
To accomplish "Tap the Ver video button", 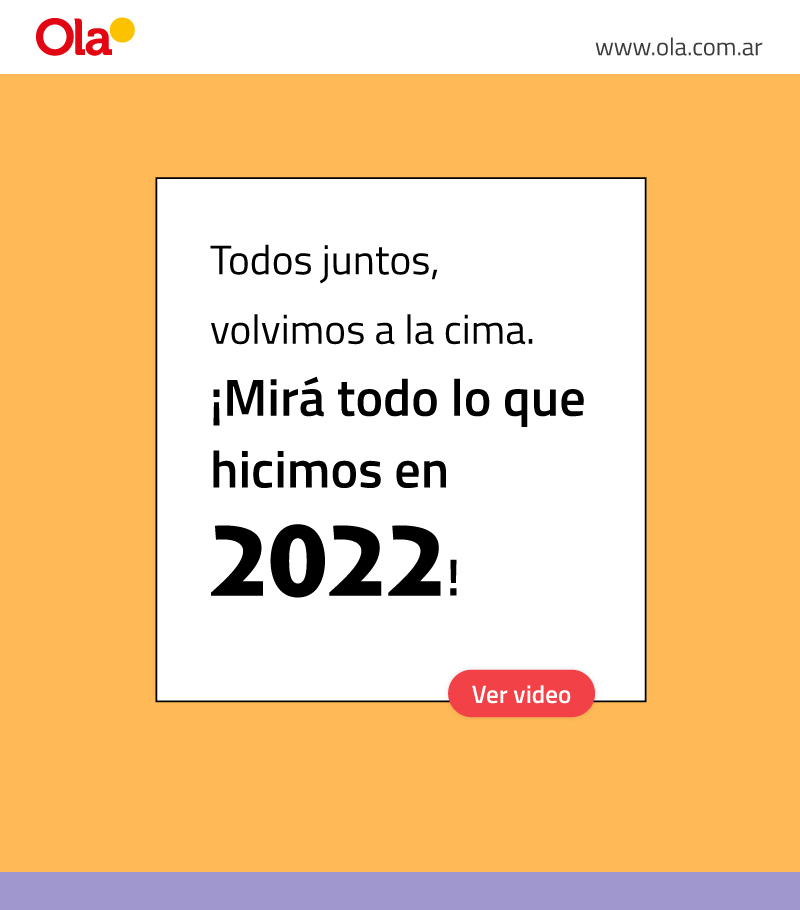I will 521,694.
